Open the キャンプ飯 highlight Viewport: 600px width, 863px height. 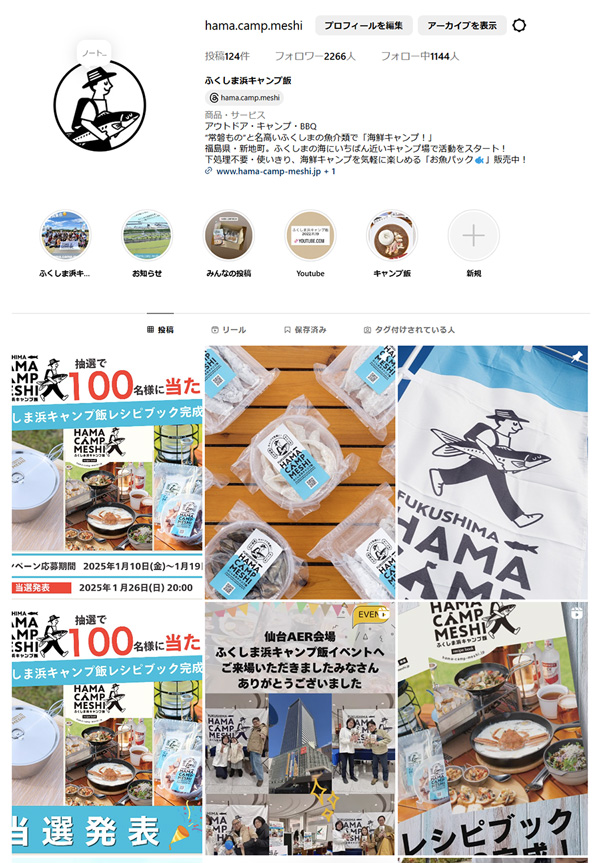click(x=392, y=237)
